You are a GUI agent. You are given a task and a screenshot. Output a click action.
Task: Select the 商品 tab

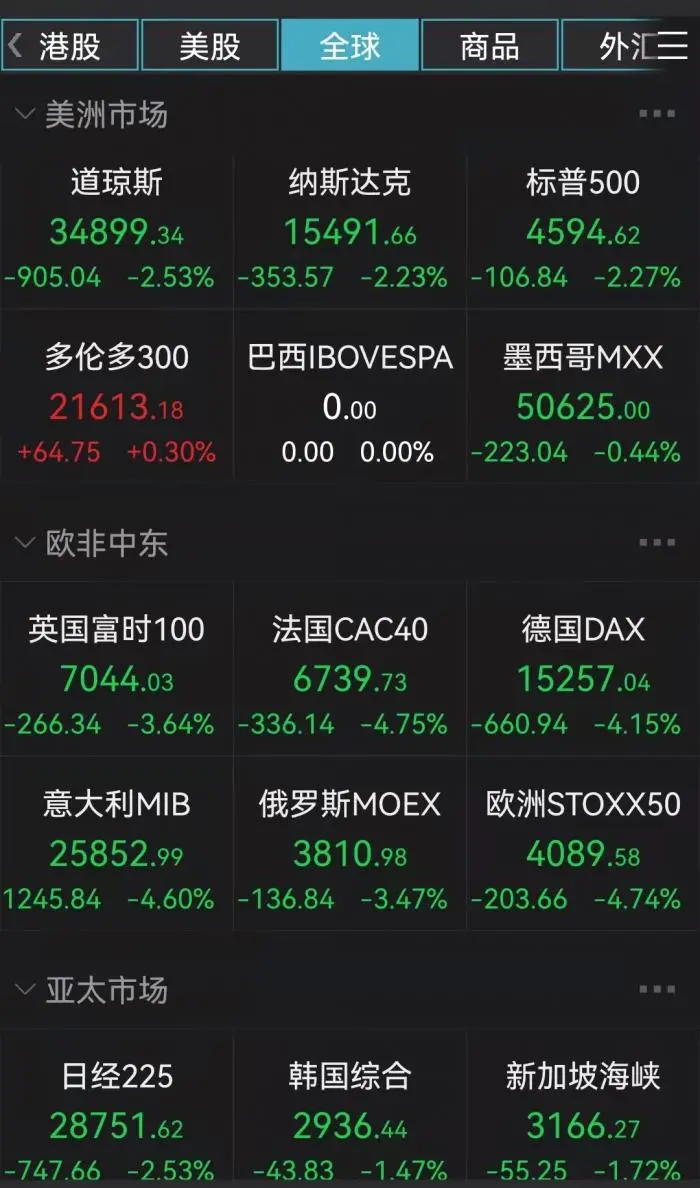click(489, 46)
